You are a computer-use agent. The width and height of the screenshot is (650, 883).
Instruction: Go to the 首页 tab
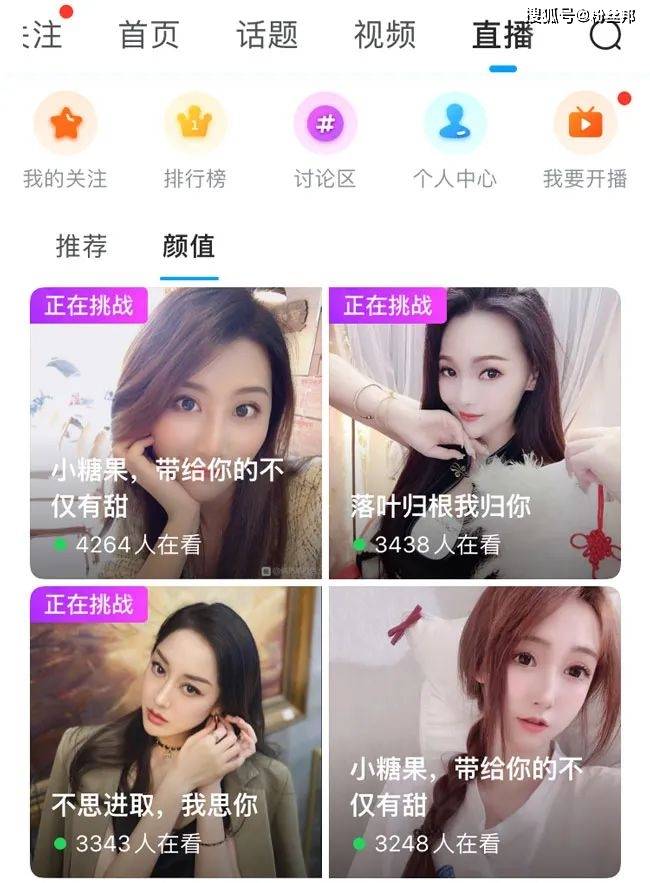click(x=149, y=35)
